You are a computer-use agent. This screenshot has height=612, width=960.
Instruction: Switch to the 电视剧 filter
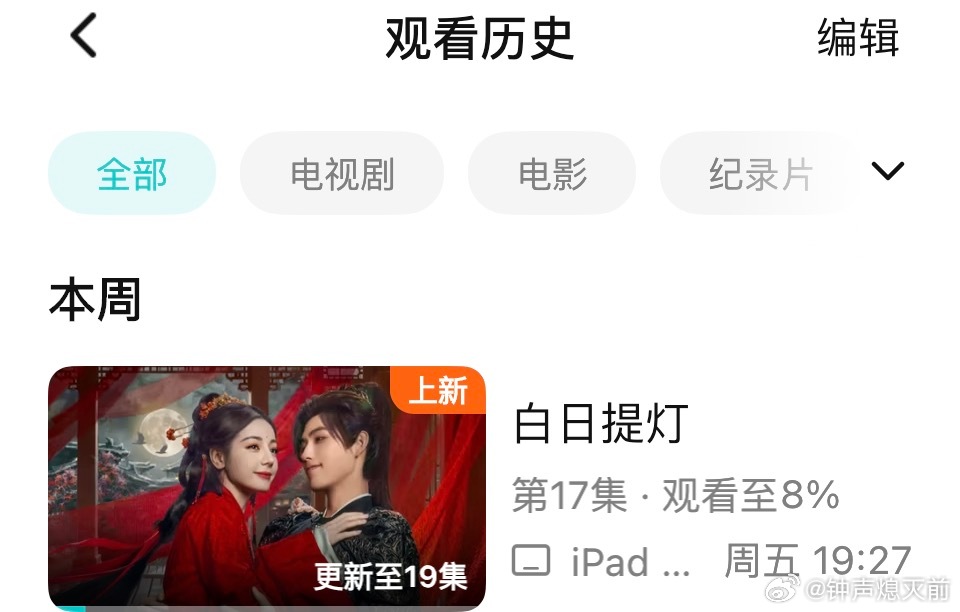(342, 174)
